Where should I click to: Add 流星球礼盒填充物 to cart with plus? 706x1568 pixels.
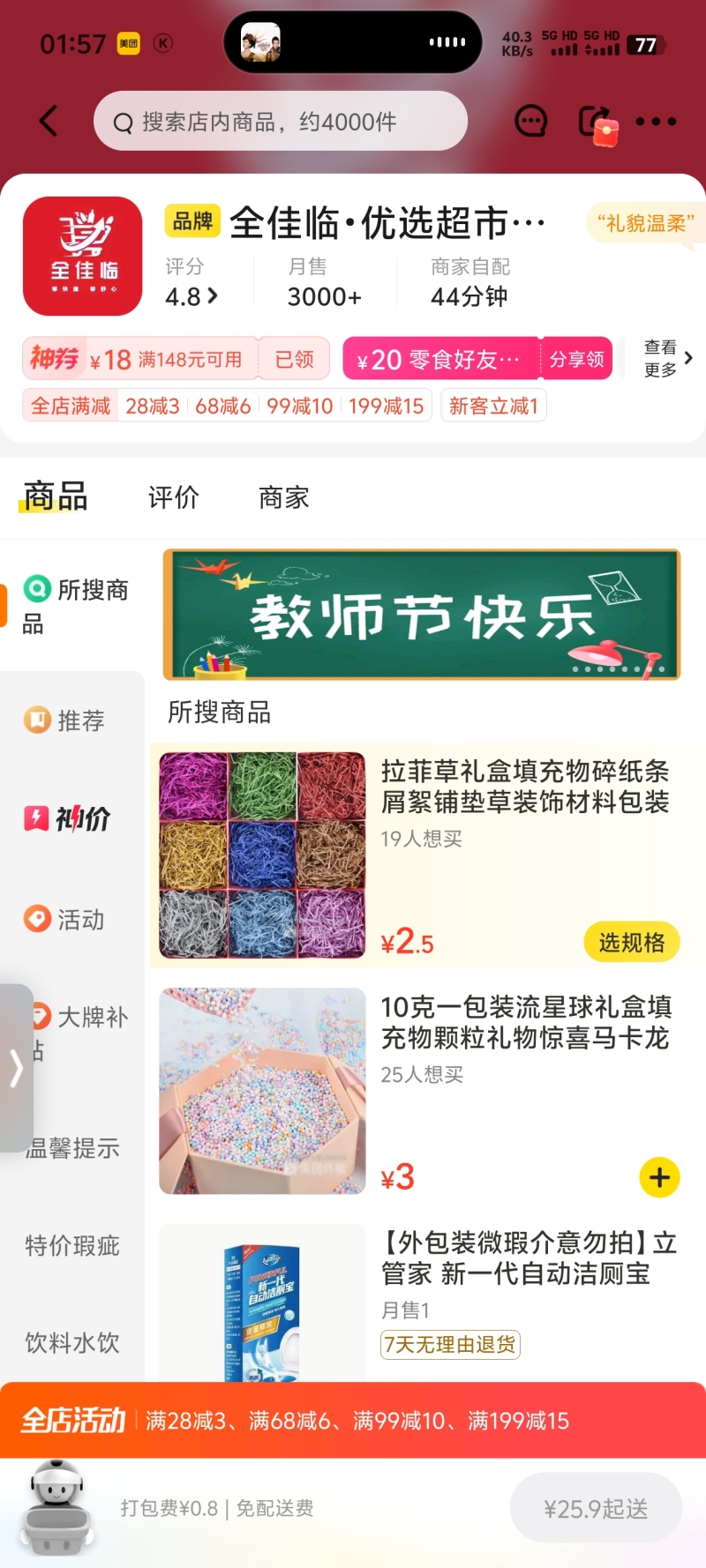pyautogui.click(x=659, y=1177)
